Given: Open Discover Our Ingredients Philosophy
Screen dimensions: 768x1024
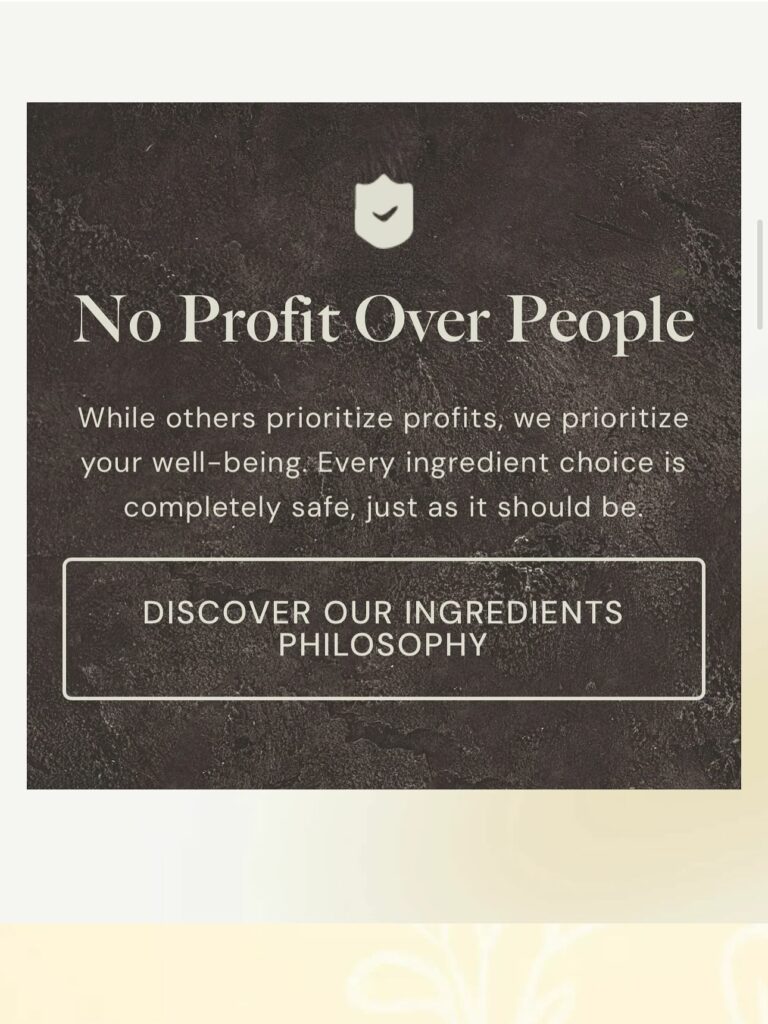Looking at the screenshot, I should click(383, 628).
